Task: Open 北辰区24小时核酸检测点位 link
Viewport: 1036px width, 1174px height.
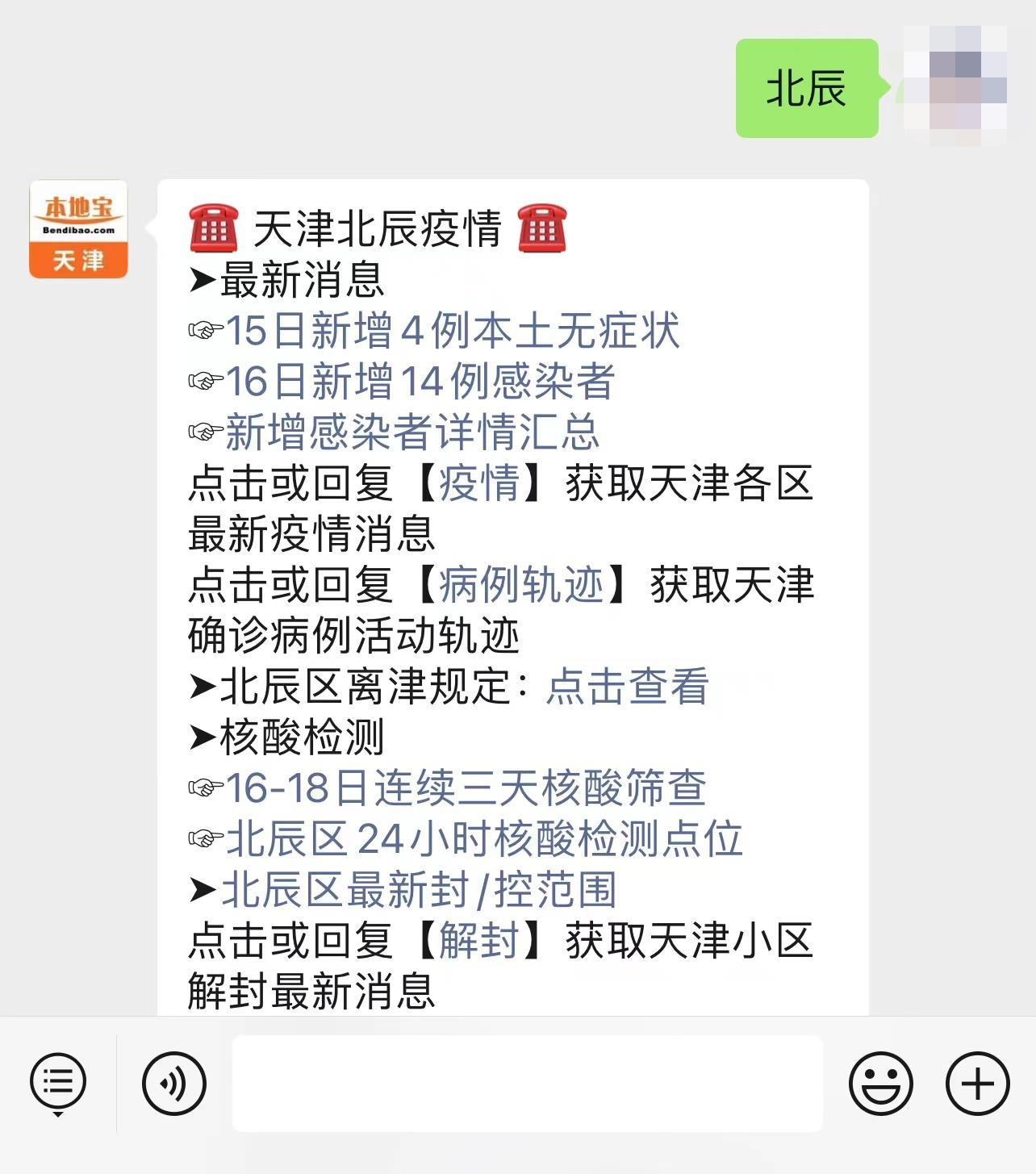Action: [x=484, y=839]
